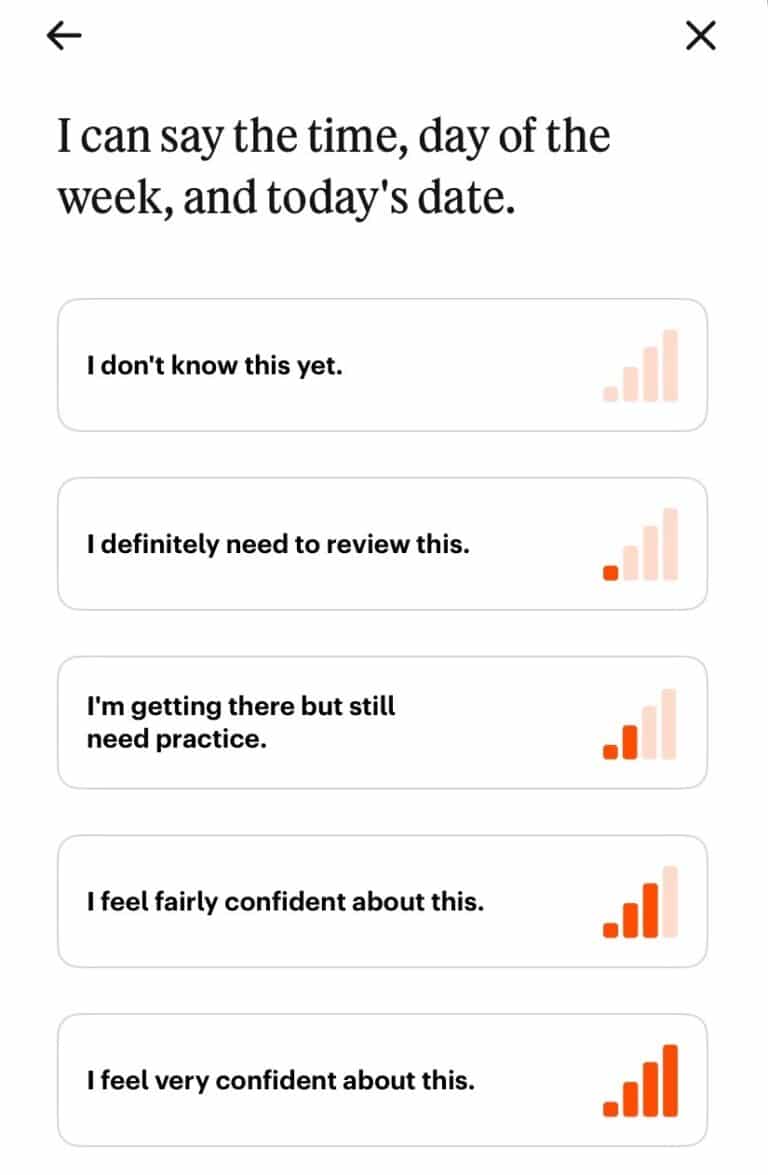Viewport: 768px width, 1175px height.
Task: Click the X close icon at top right
Action: click(699, 37)
